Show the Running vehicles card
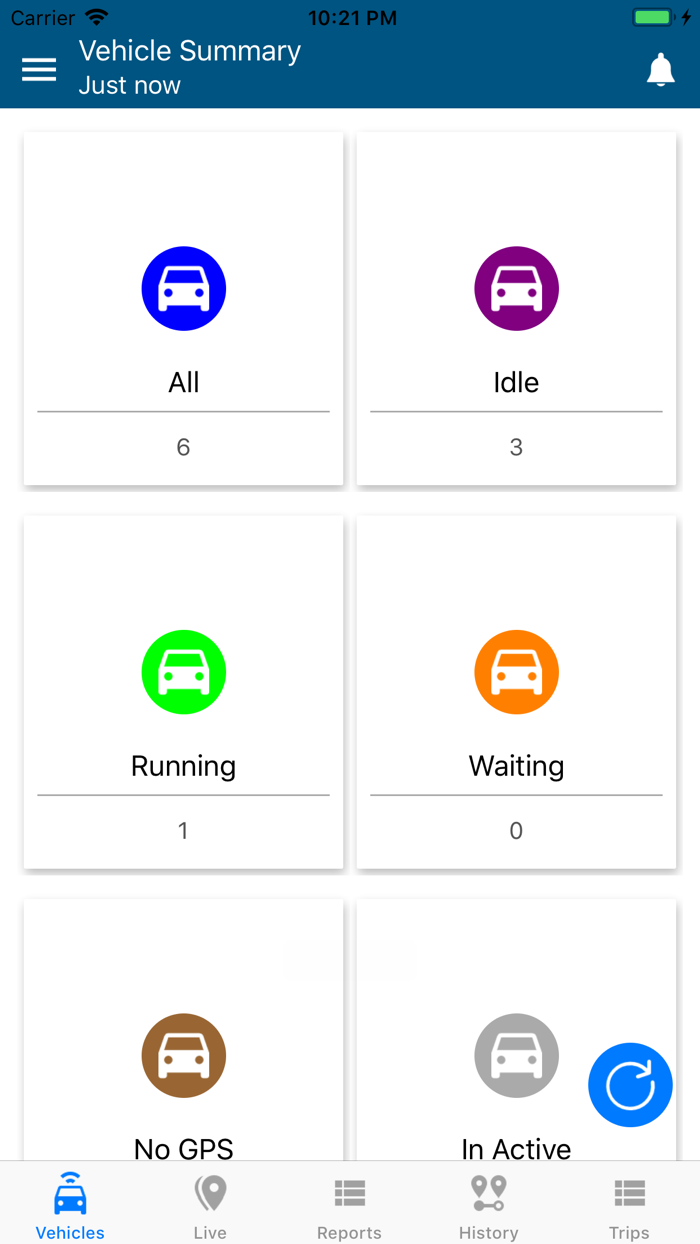 pyautogui.click(x=183, y=693)
